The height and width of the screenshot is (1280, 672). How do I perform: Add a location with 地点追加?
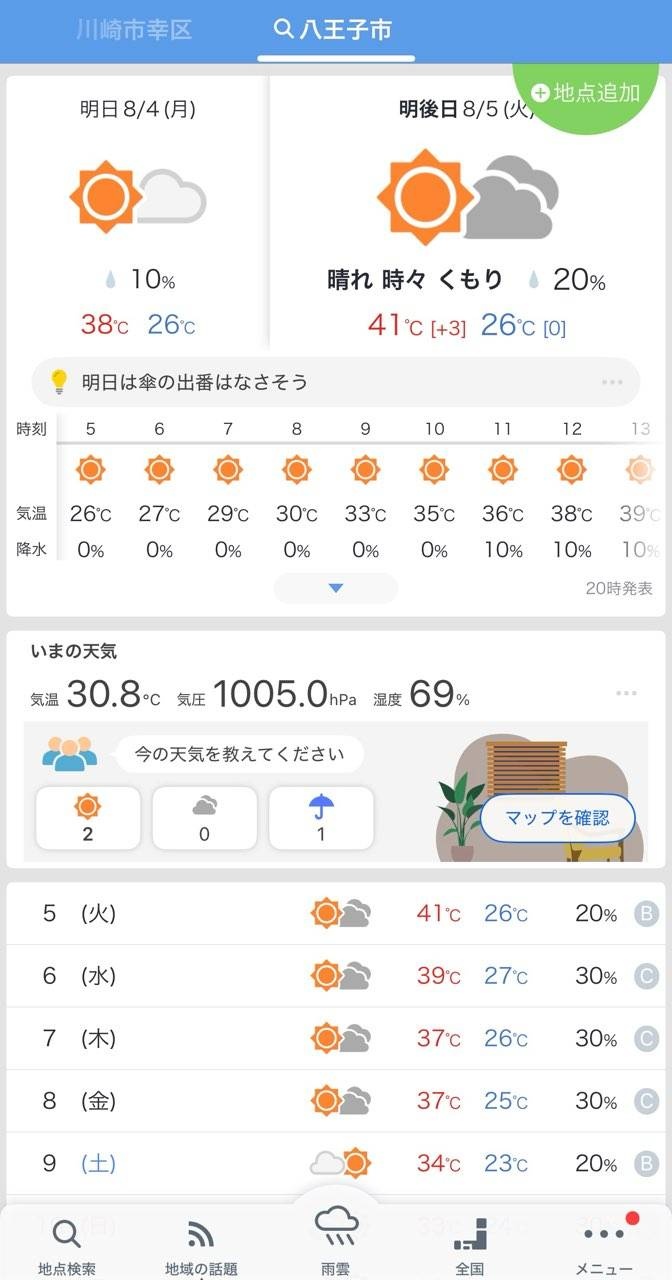tap(586, 93)
